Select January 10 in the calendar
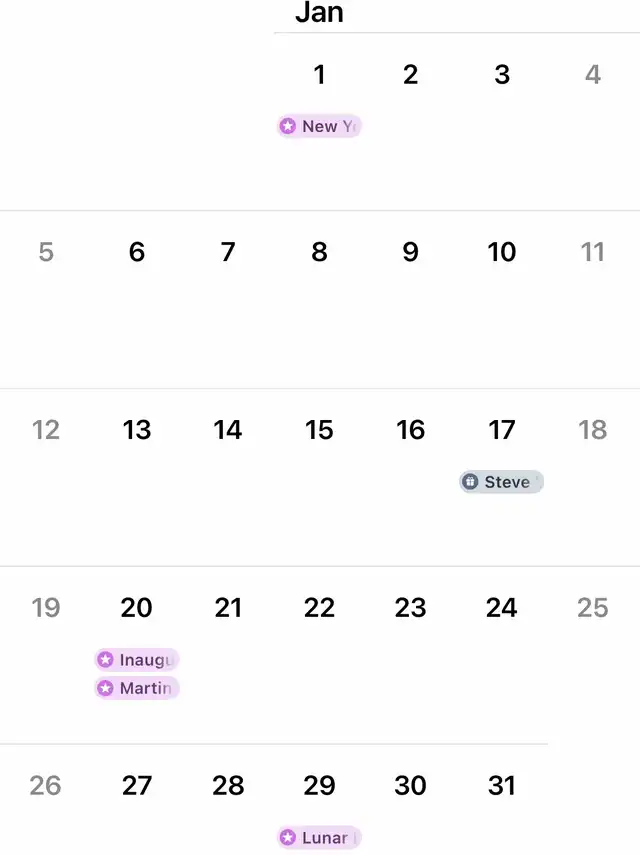 click(501, 252)
